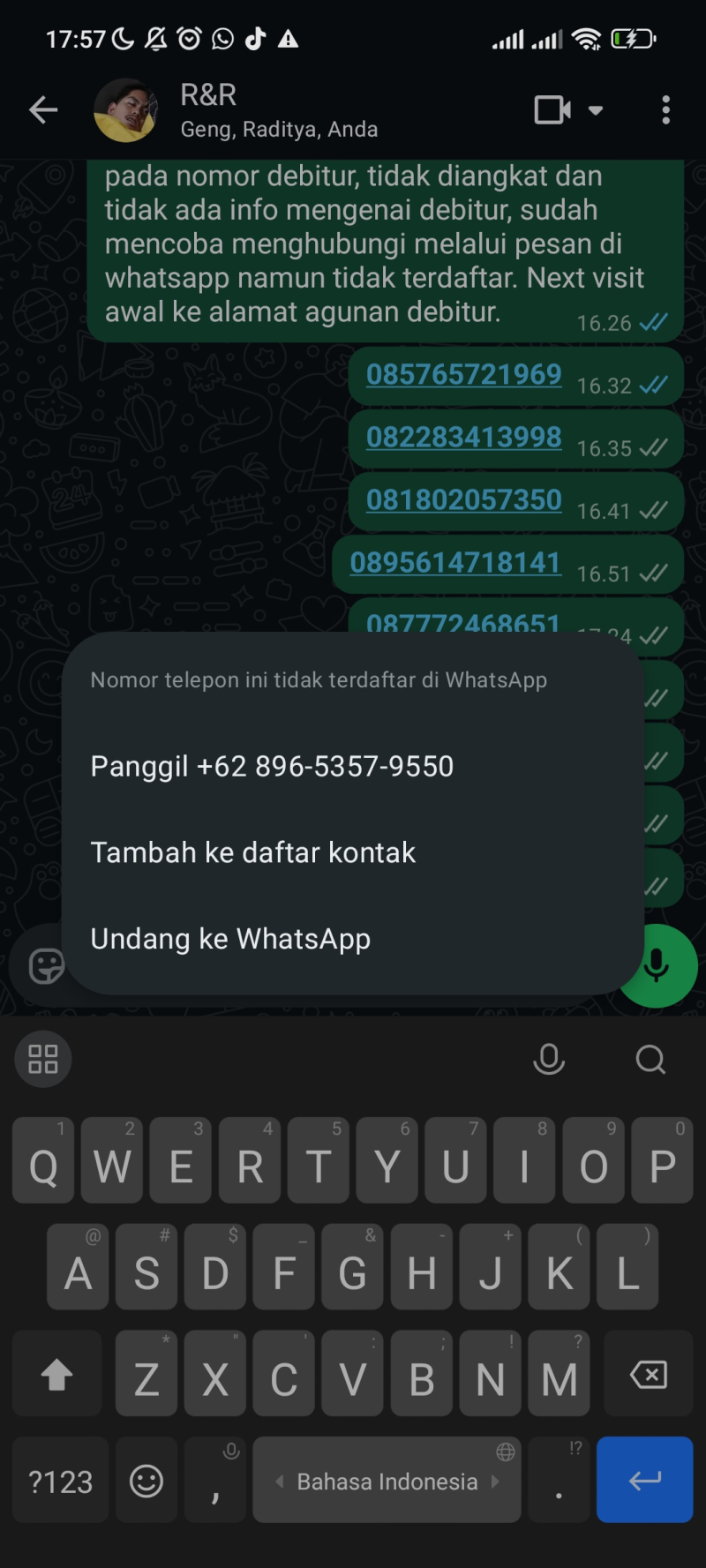The image size is (706, 1568).
Task: Open the keyboard search icon
Action: point(650,1059)
